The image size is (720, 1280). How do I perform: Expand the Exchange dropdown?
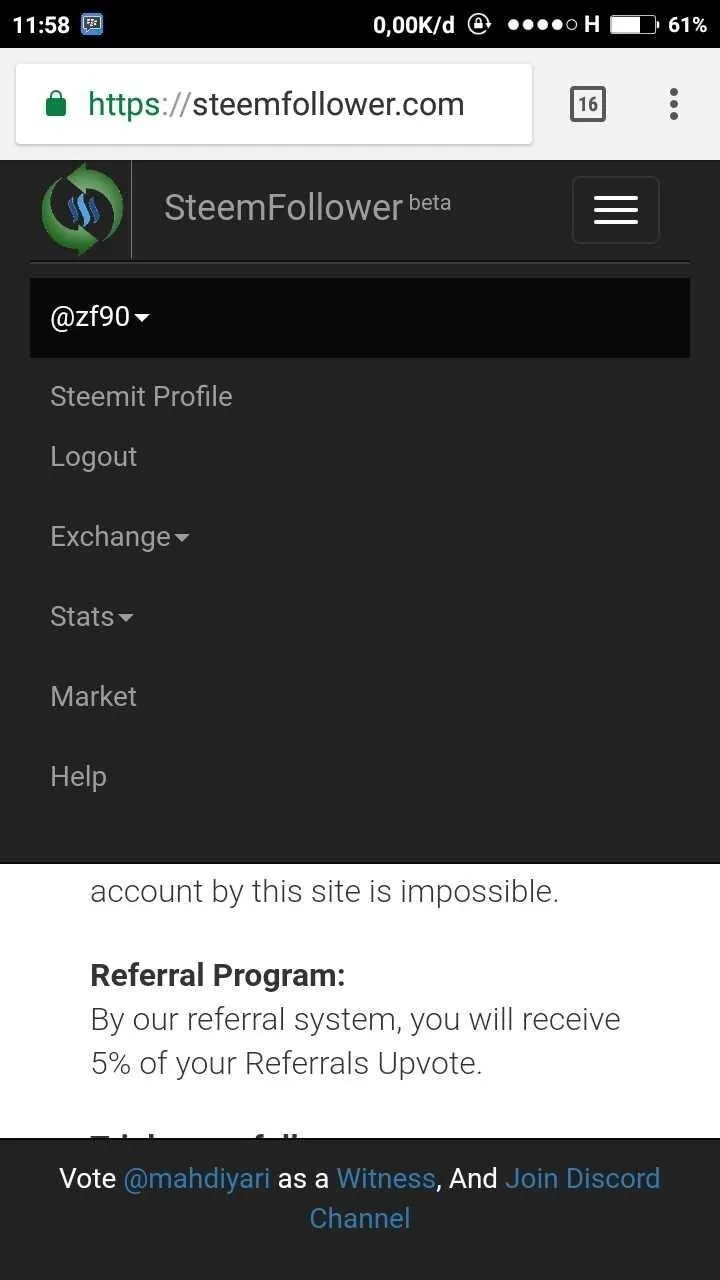119,536
